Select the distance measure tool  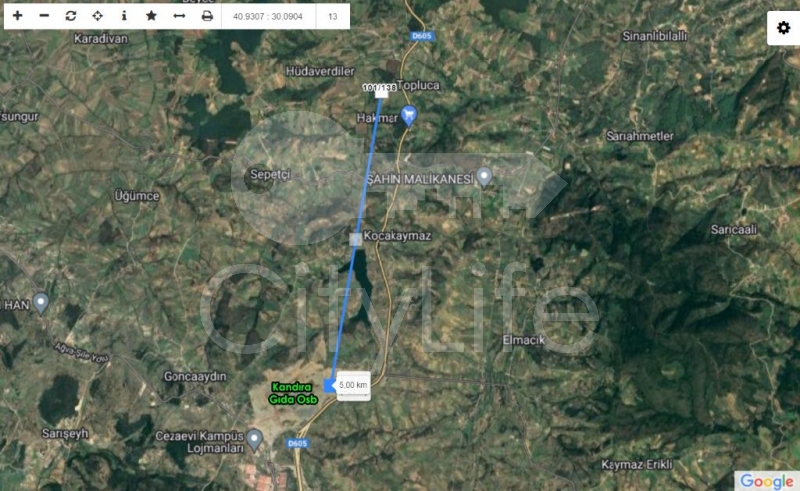coord(179,16)
